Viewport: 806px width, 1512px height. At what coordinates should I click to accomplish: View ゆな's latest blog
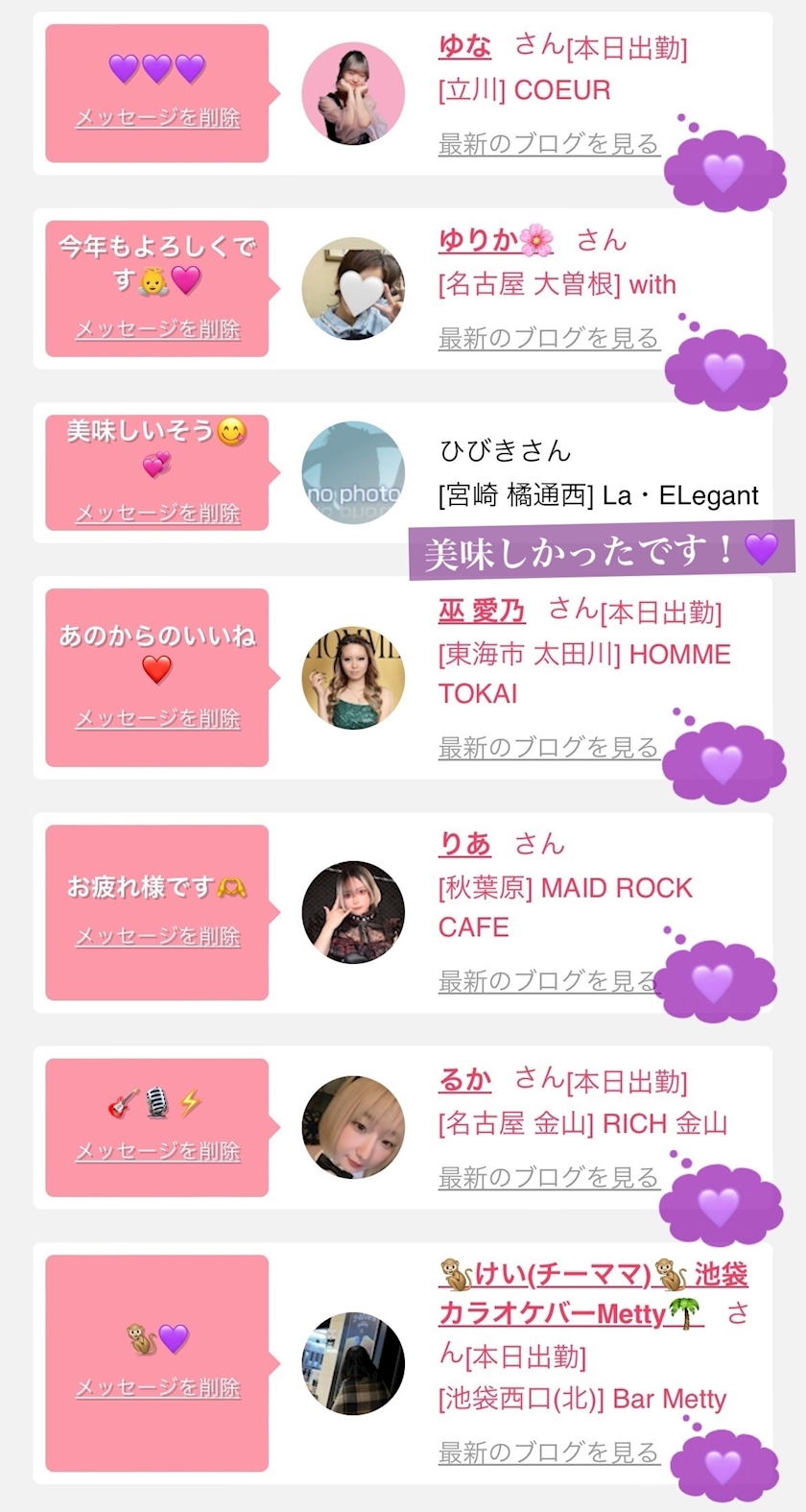point(548,144)
